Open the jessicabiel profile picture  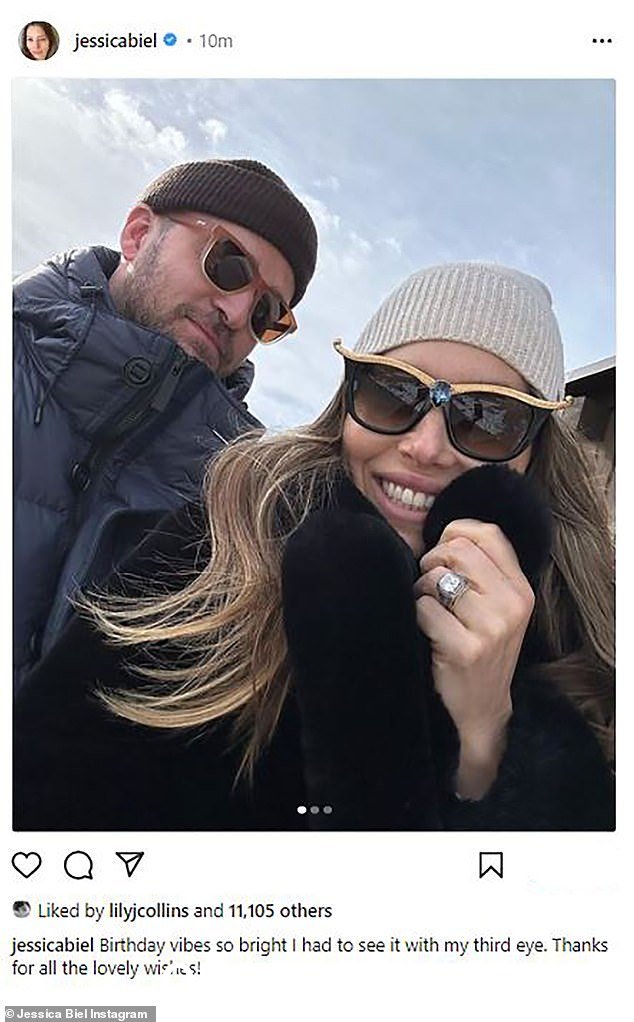pos(39,41)
